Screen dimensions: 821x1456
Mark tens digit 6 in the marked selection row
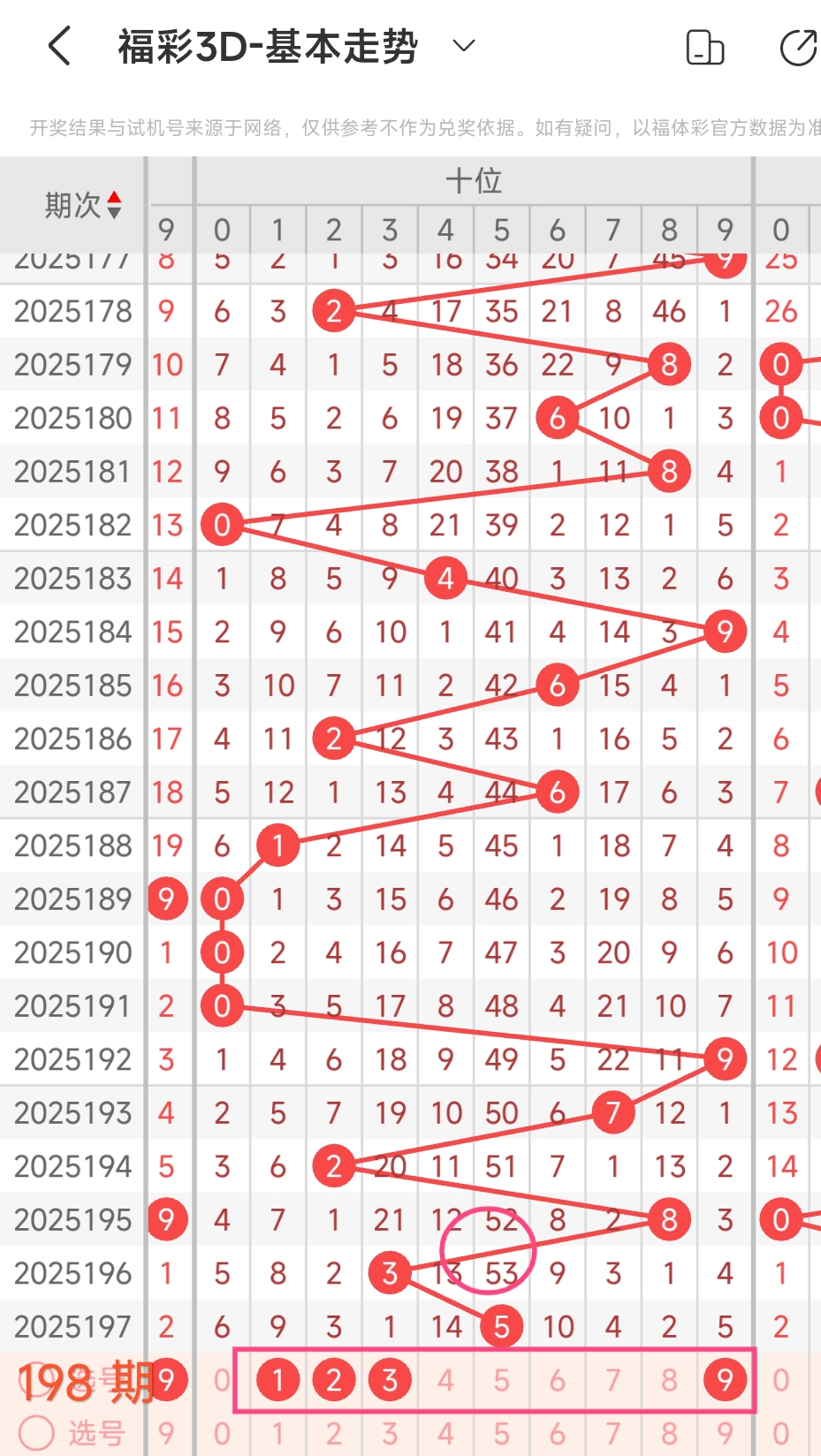coord(557,1380)
